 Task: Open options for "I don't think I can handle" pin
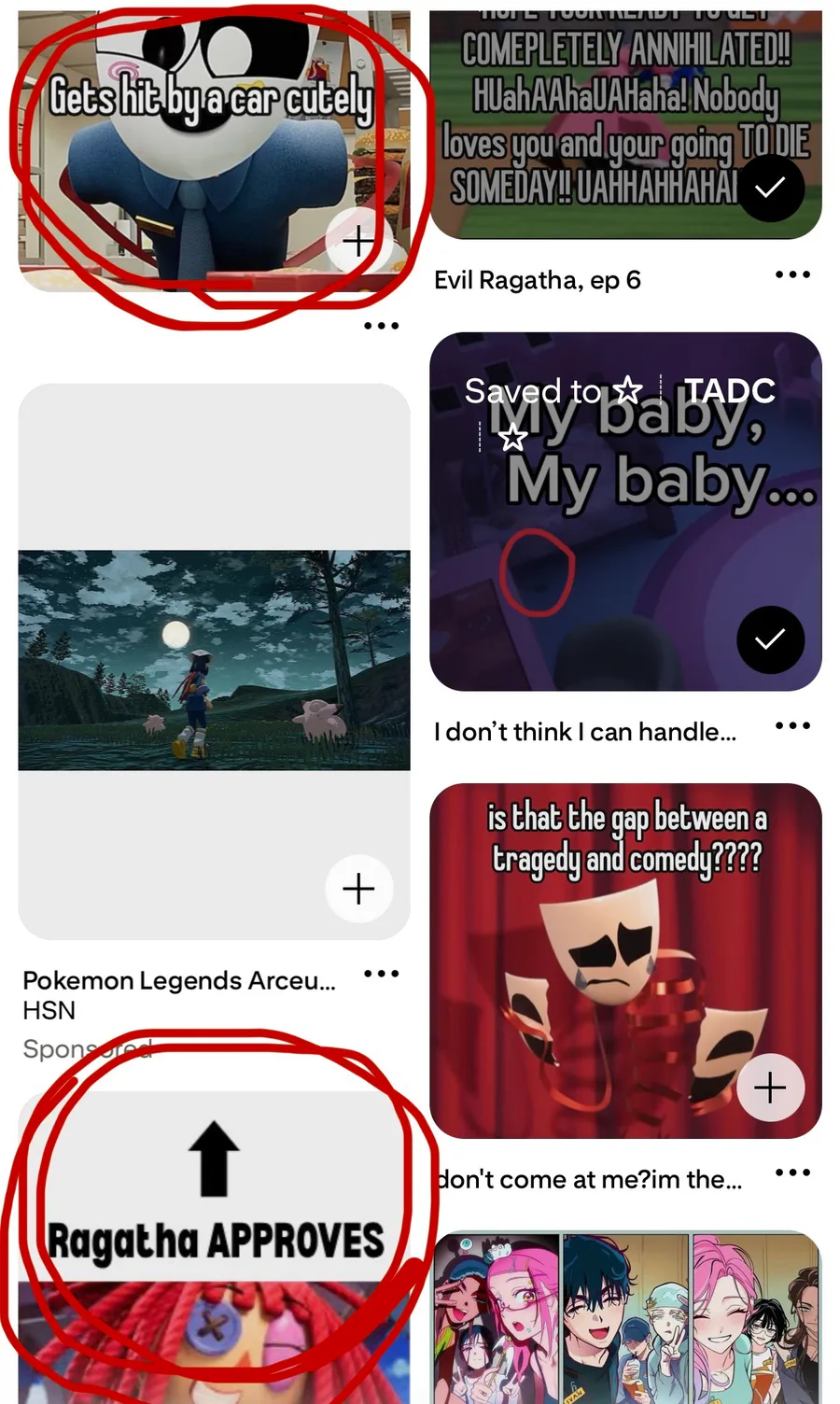792,725
